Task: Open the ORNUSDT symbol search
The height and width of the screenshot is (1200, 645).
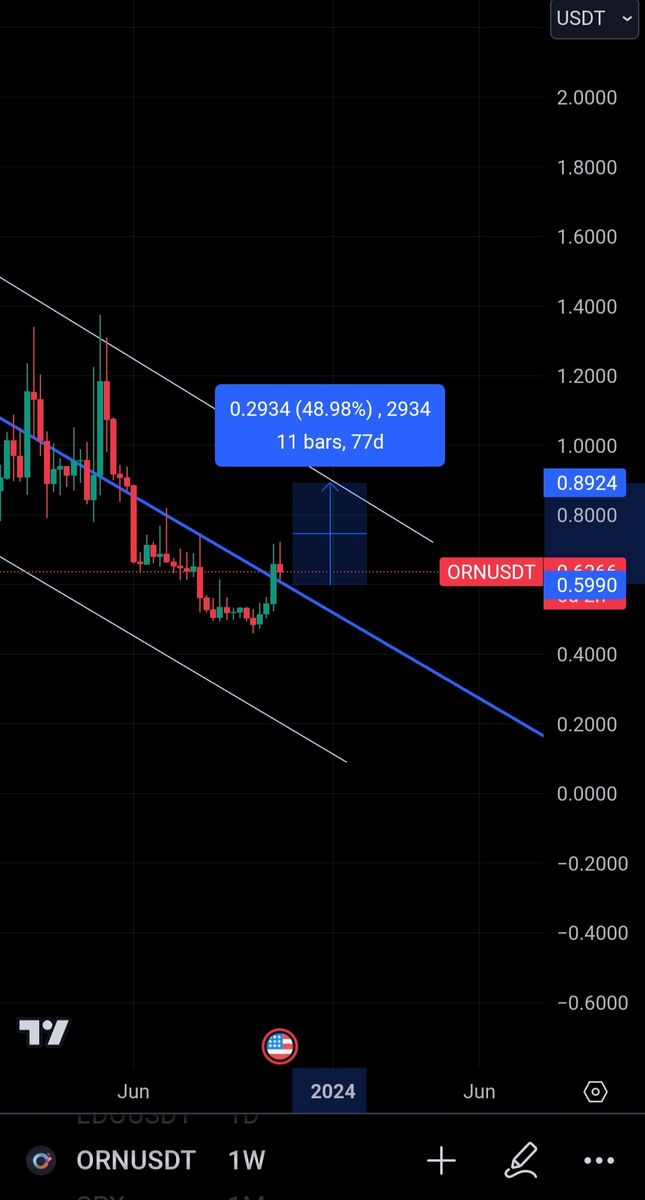Action: pos(134,1160)
